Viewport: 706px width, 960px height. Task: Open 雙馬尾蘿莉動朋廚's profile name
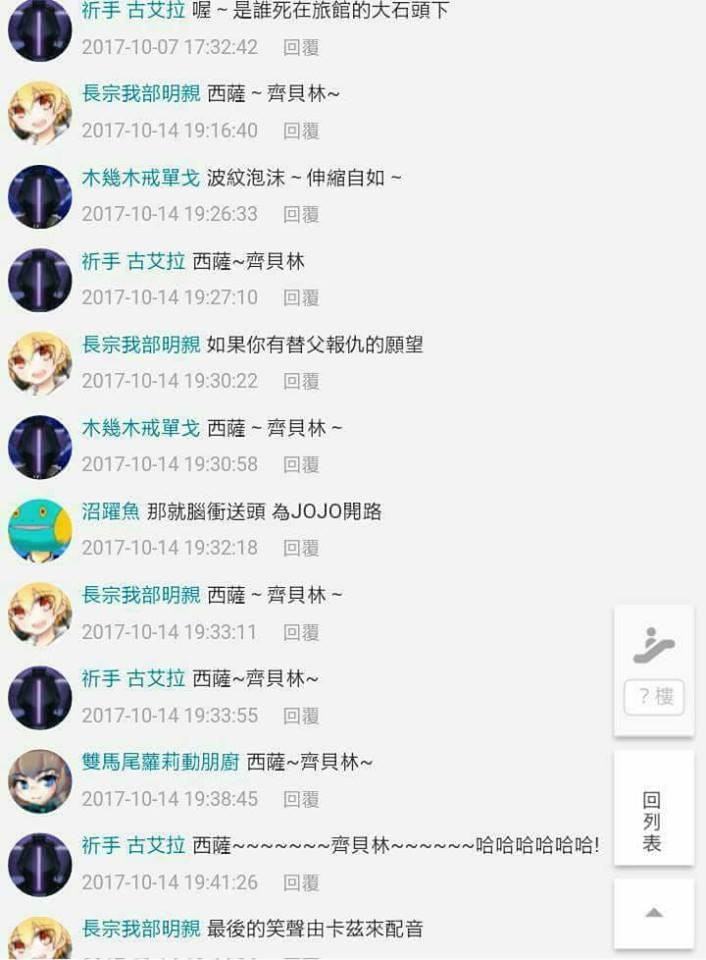coord(160,762)
